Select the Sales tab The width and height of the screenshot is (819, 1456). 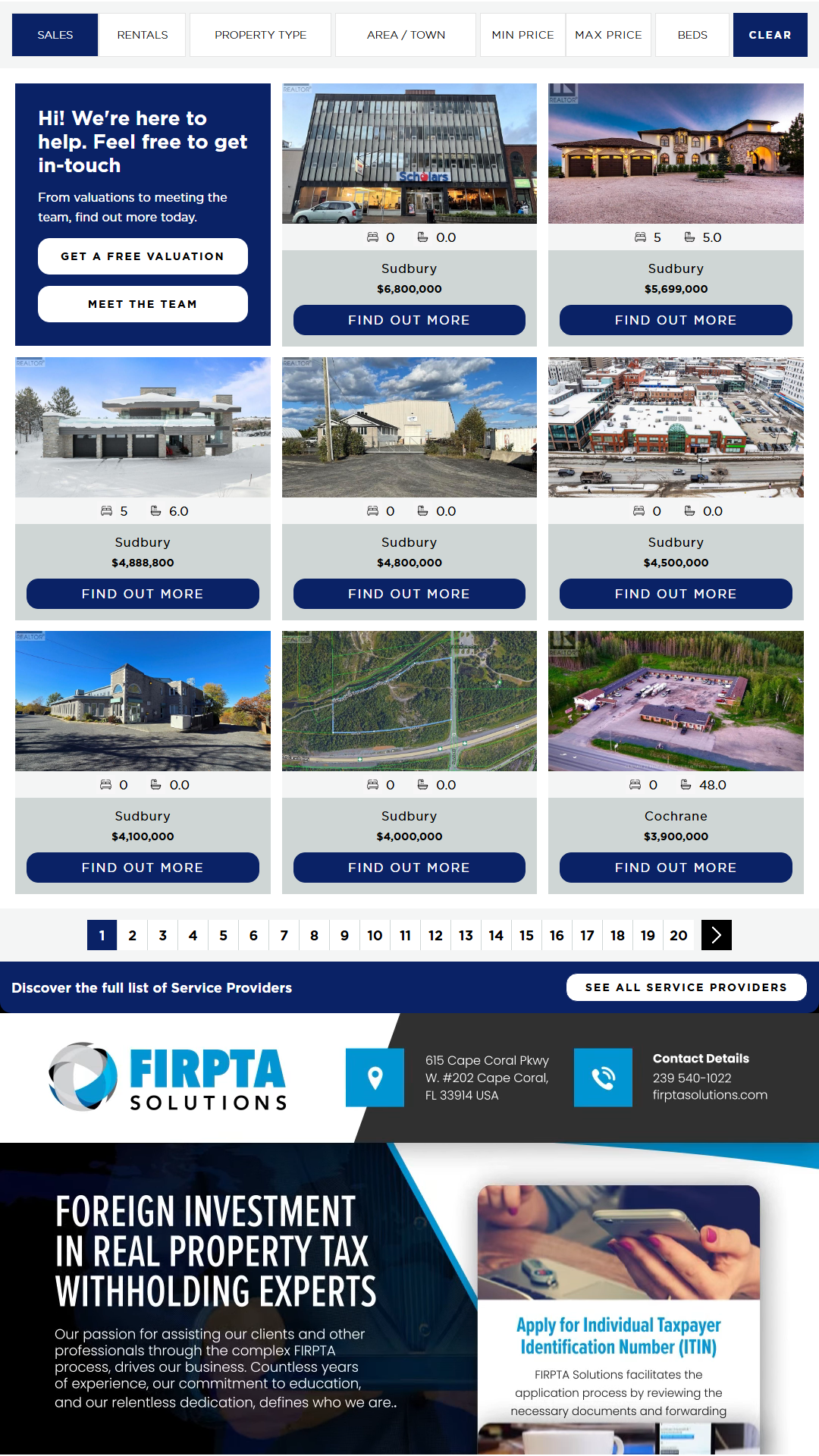coord(55,35)
